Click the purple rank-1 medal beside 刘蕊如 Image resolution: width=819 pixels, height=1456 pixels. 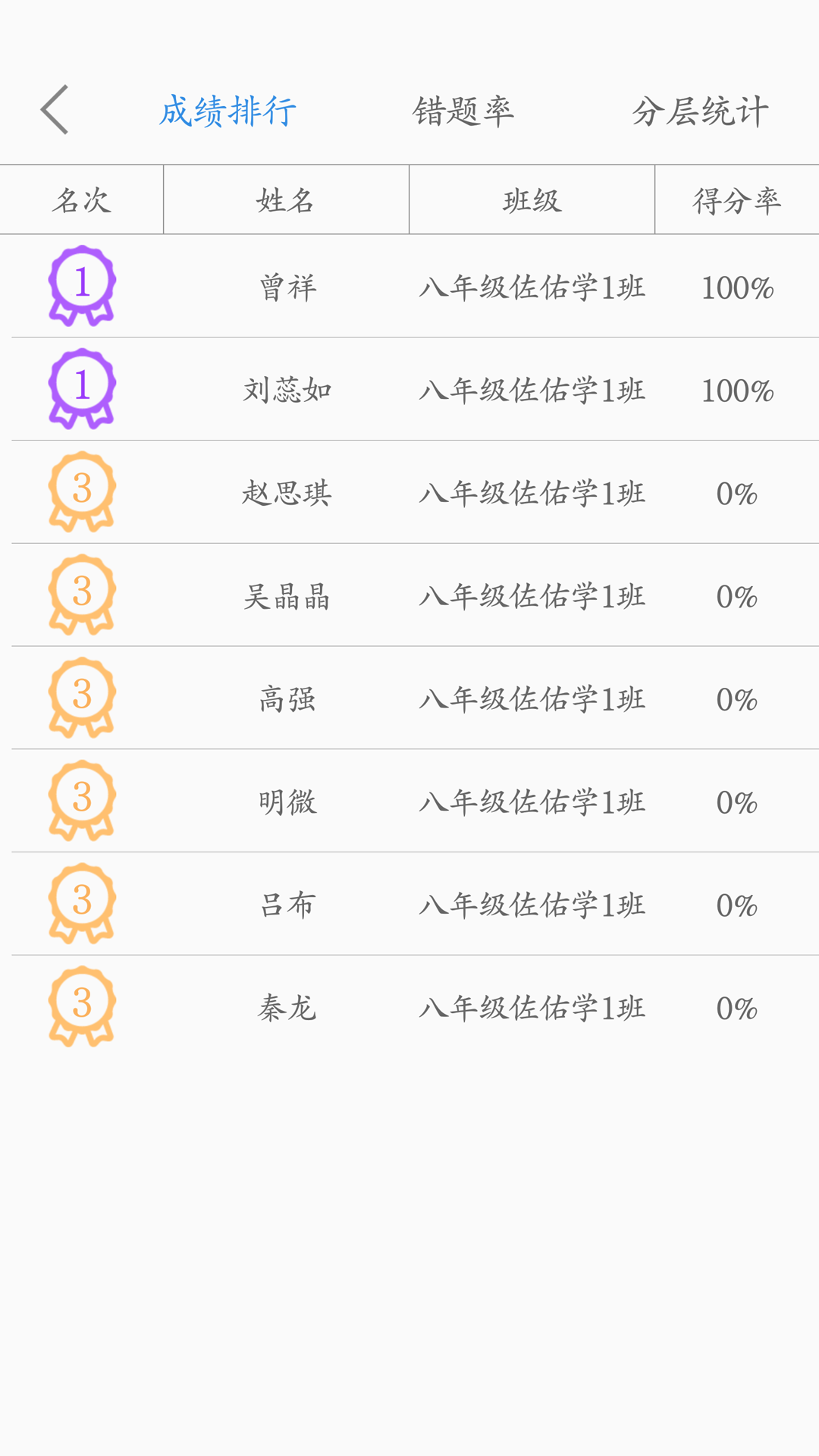[x=81, y=390]
